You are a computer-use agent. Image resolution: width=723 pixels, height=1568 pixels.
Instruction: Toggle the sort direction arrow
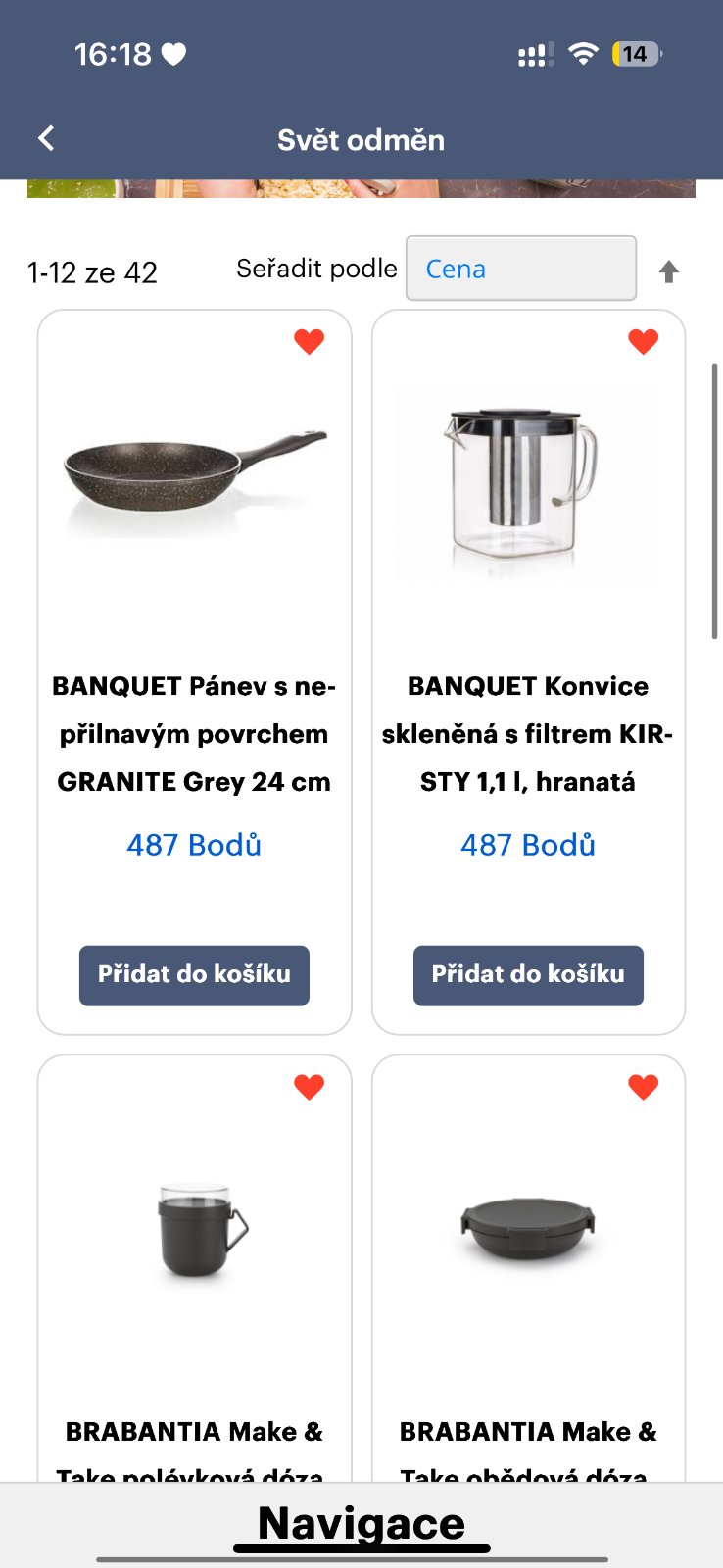click(x=669, y=271)
